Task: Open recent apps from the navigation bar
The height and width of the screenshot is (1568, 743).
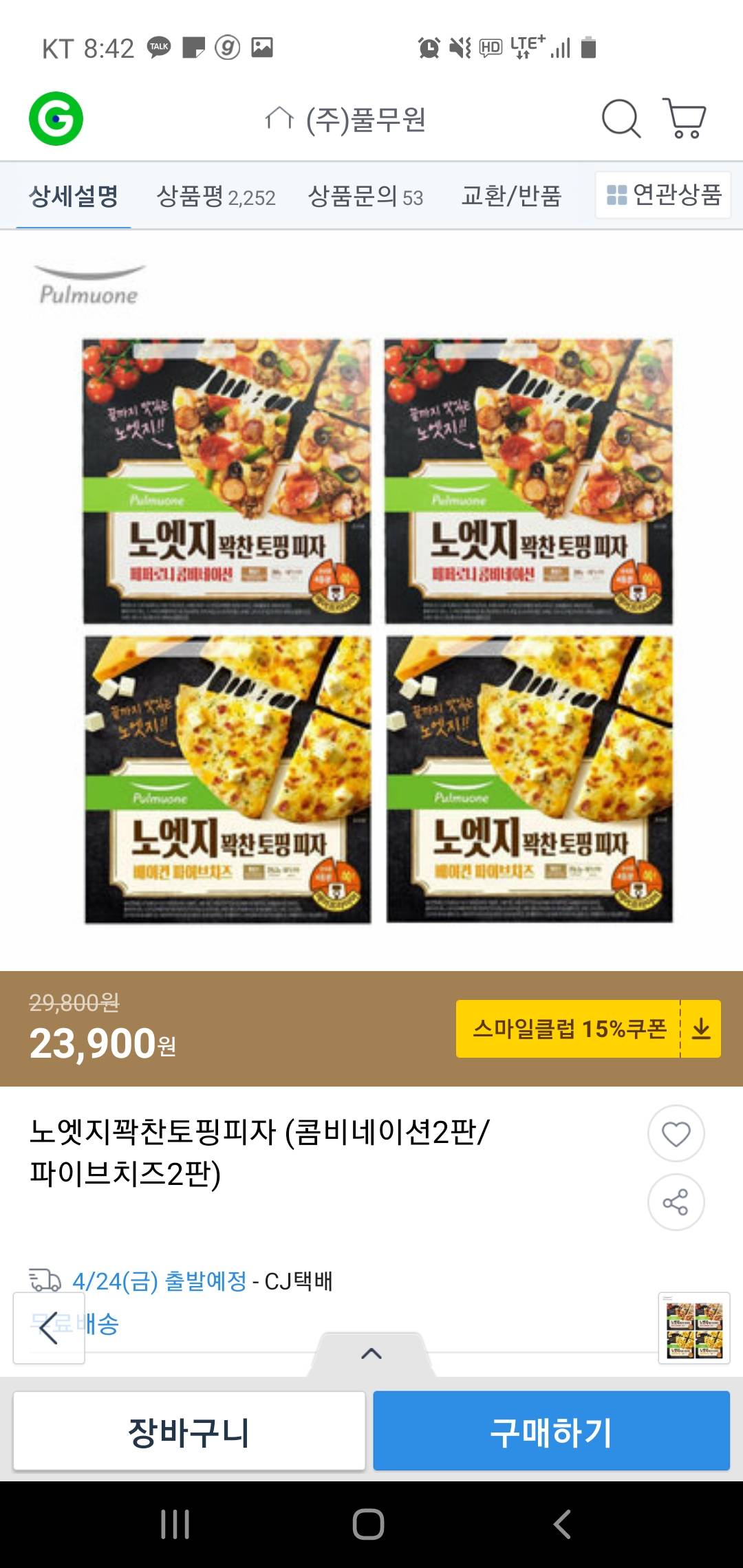Action: click(x=175, y=1524)
